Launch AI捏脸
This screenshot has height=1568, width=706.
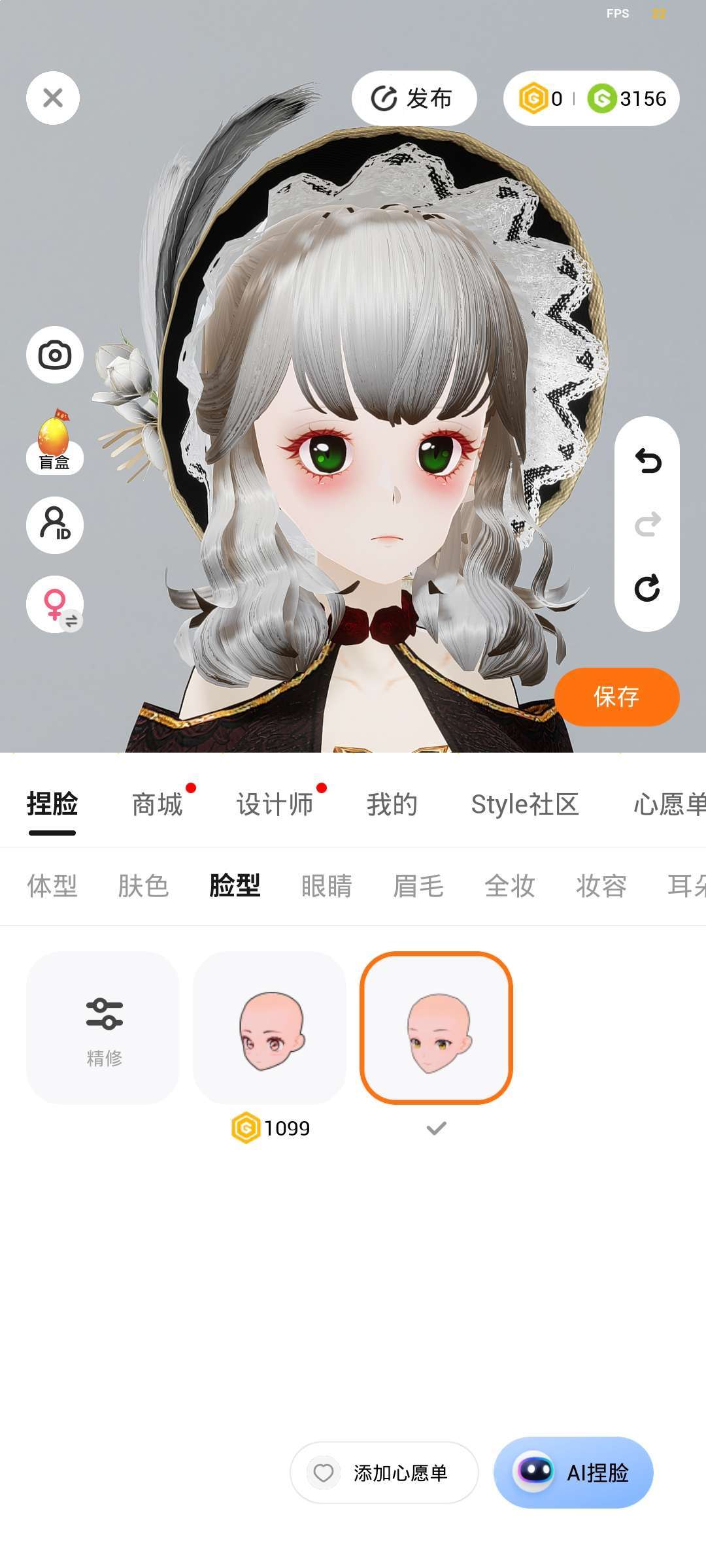point(573,1473)
